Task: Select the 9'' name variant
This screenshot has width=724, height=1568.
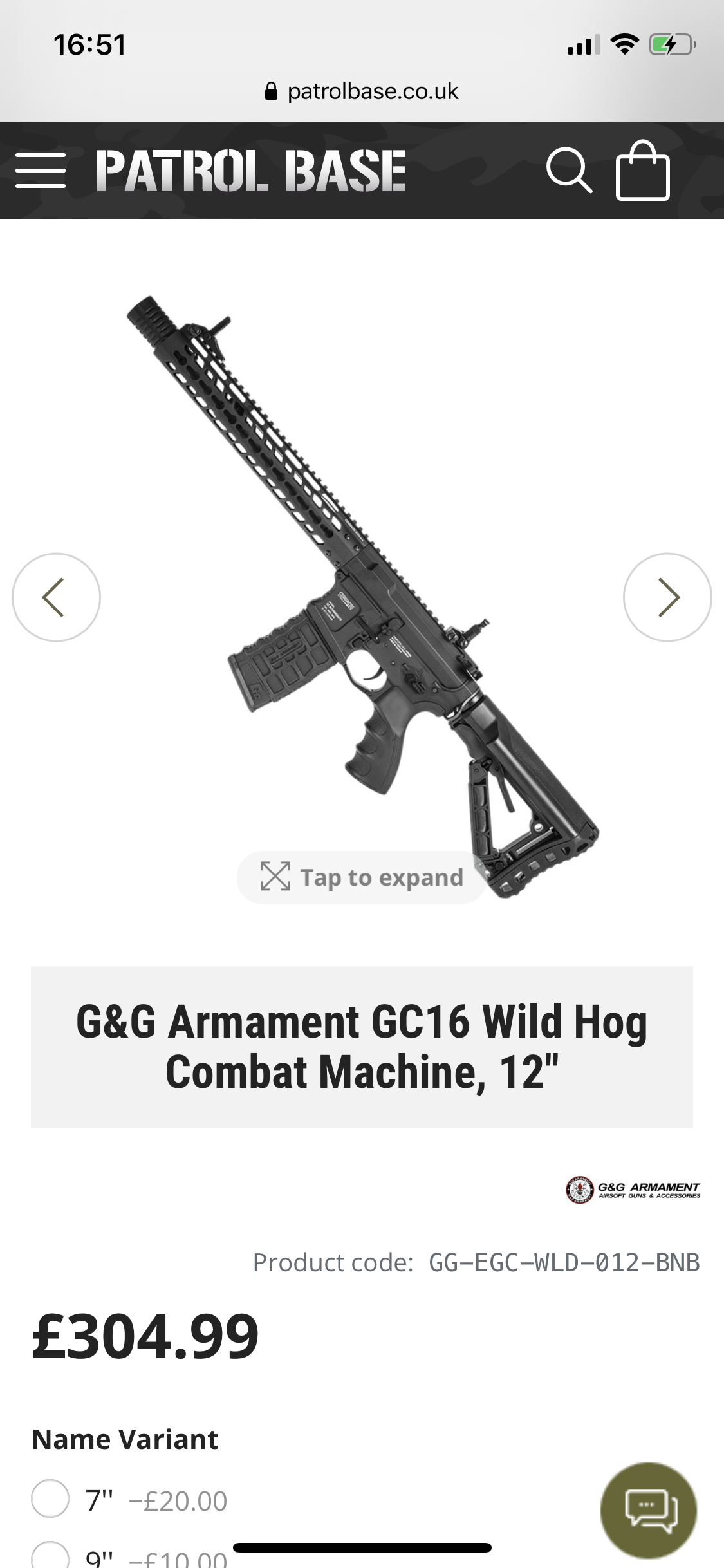Action: [x=50, y=1556]
